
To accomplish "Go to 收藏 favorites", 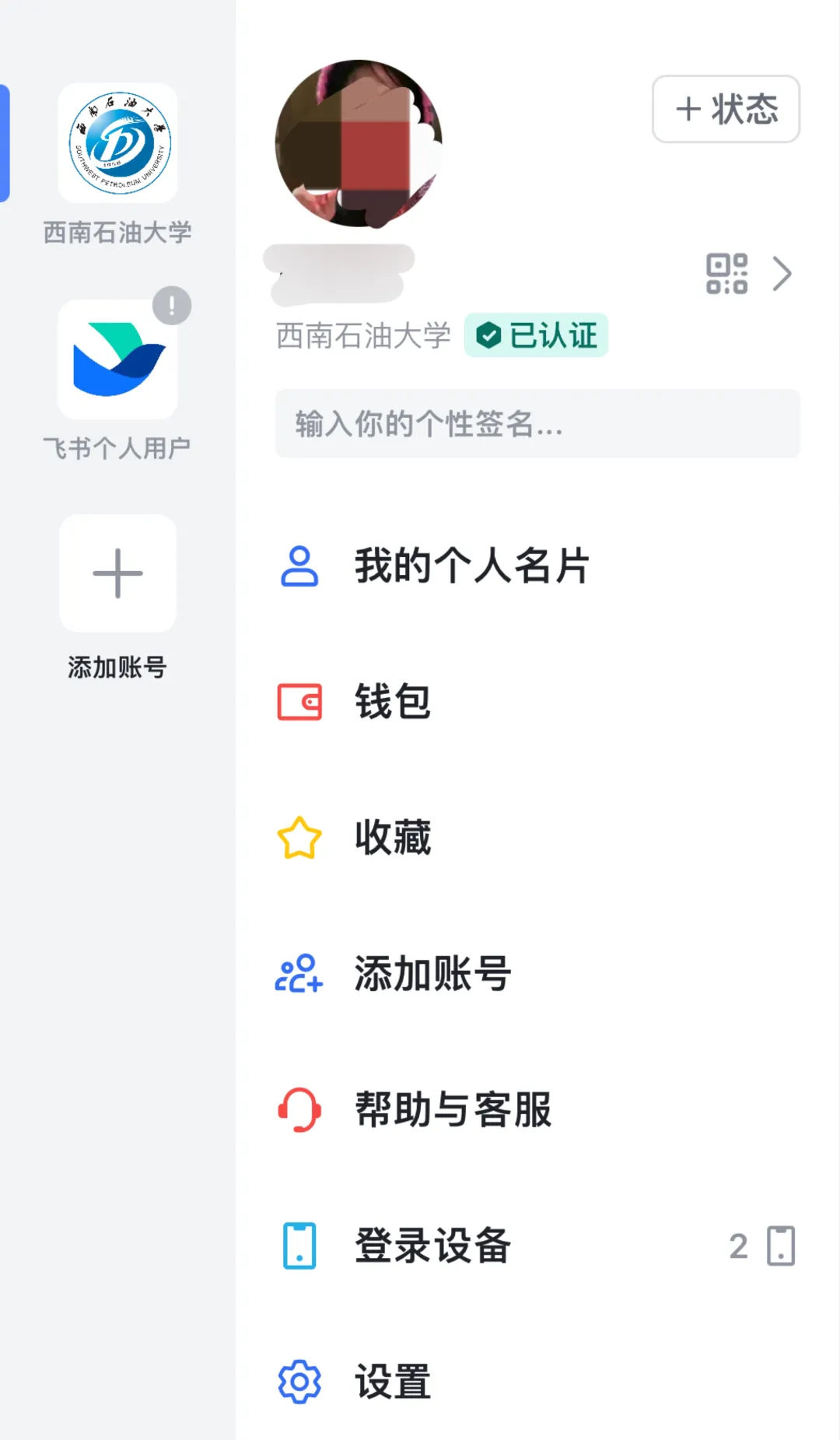I will click(x=537, y=838).
